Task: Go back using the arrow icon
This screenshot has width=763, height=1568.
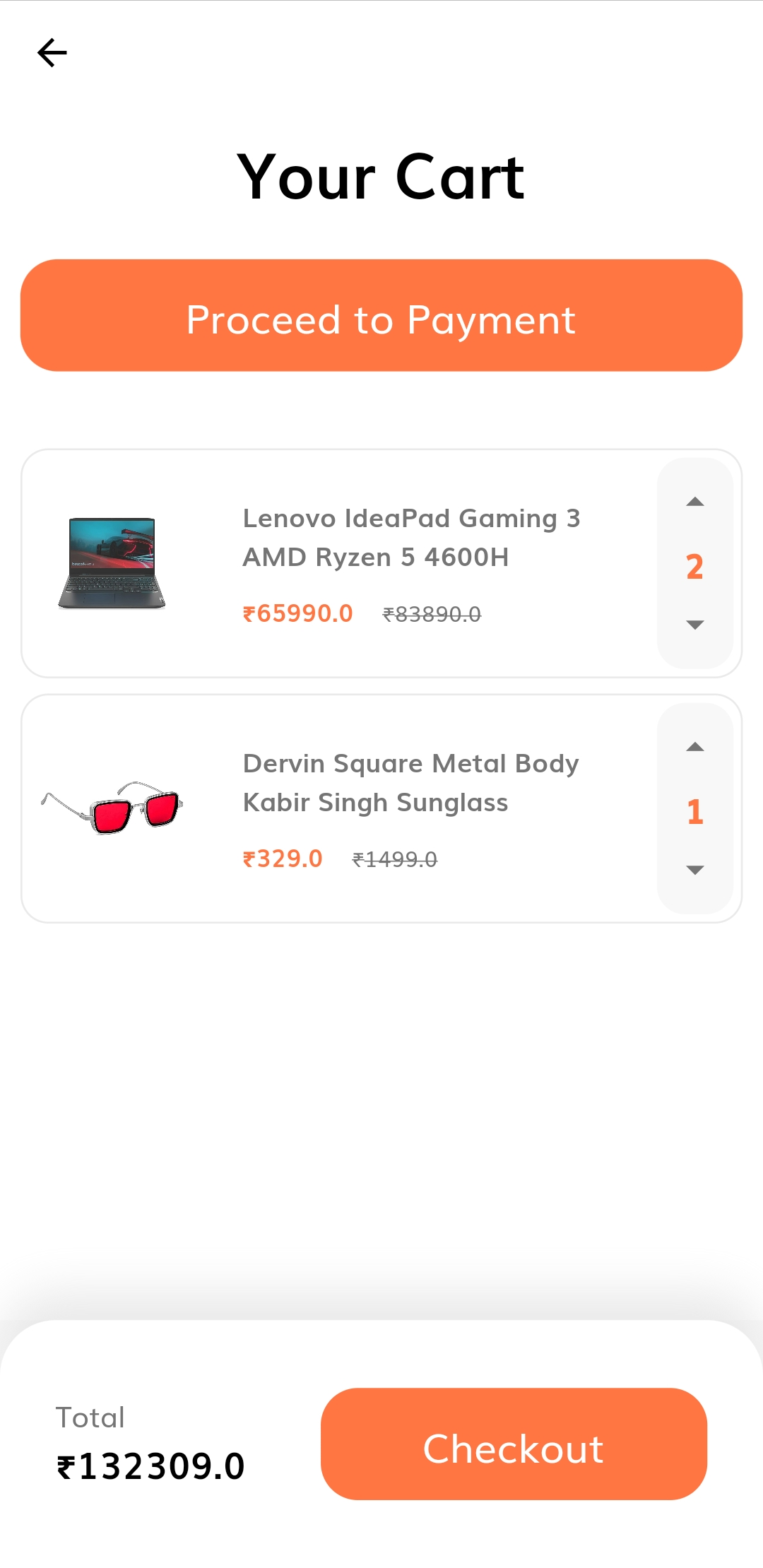Action: (x=52, y=53)
